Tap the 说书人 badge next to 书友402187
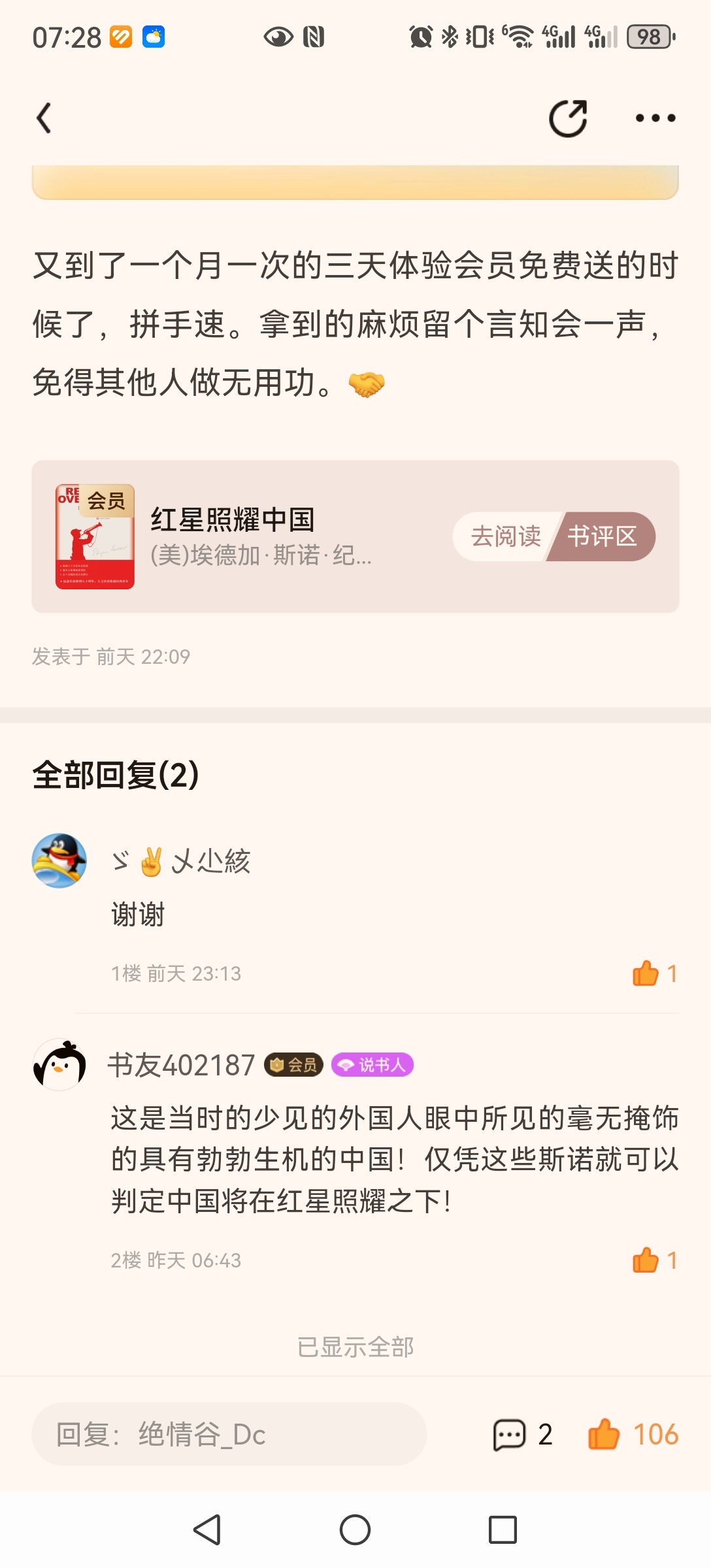 (372, 1065)
